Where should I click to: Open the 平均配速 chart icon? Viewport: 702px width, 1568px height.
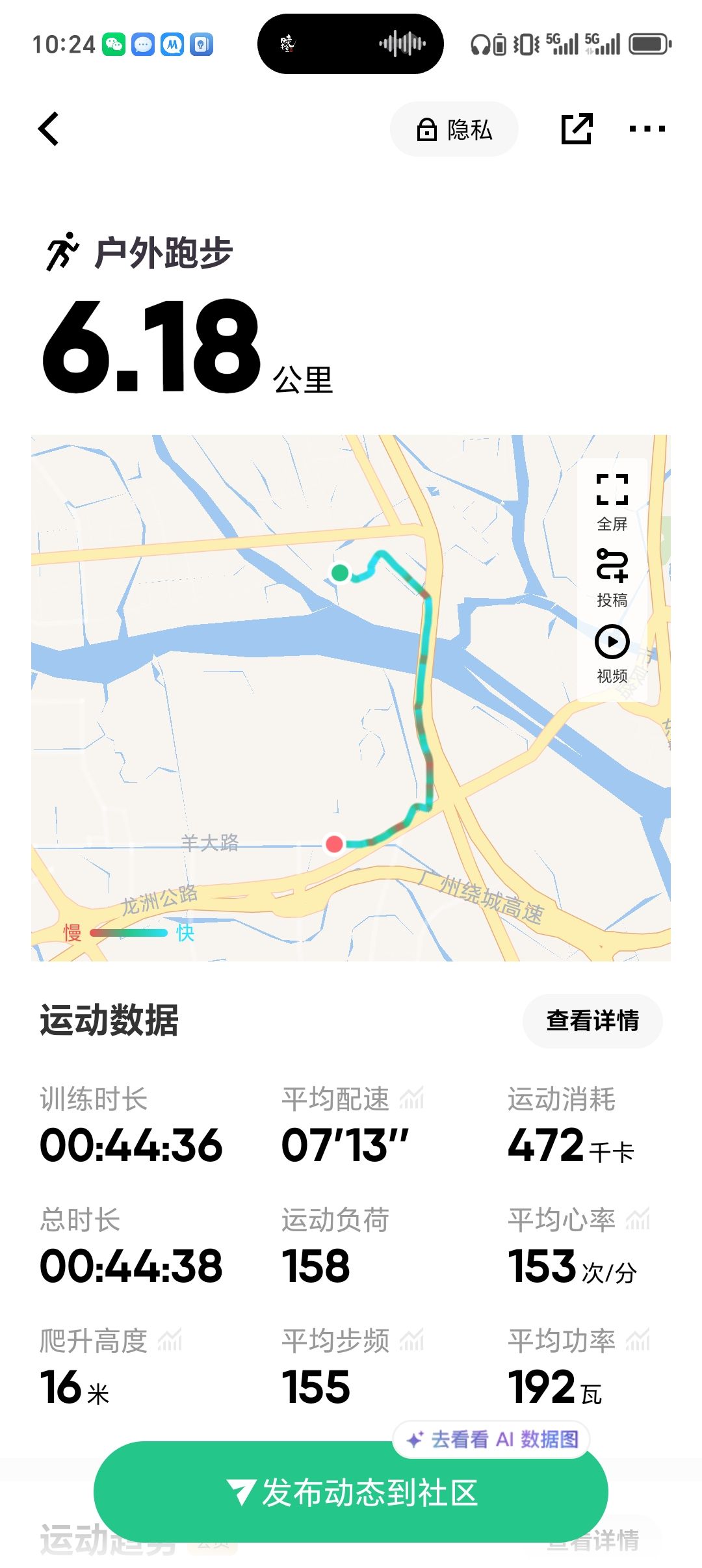pyautogui.click(x=411, y=1098)
